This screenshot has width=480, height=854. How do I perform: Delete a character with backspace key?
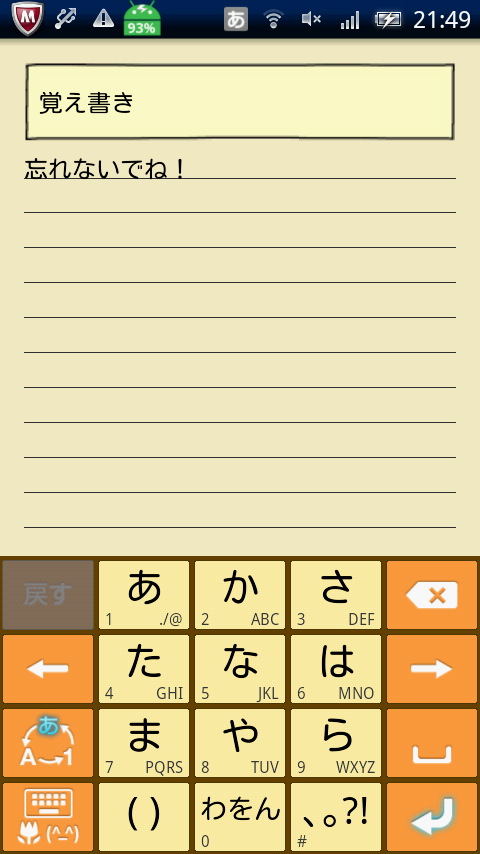(432, 595)
